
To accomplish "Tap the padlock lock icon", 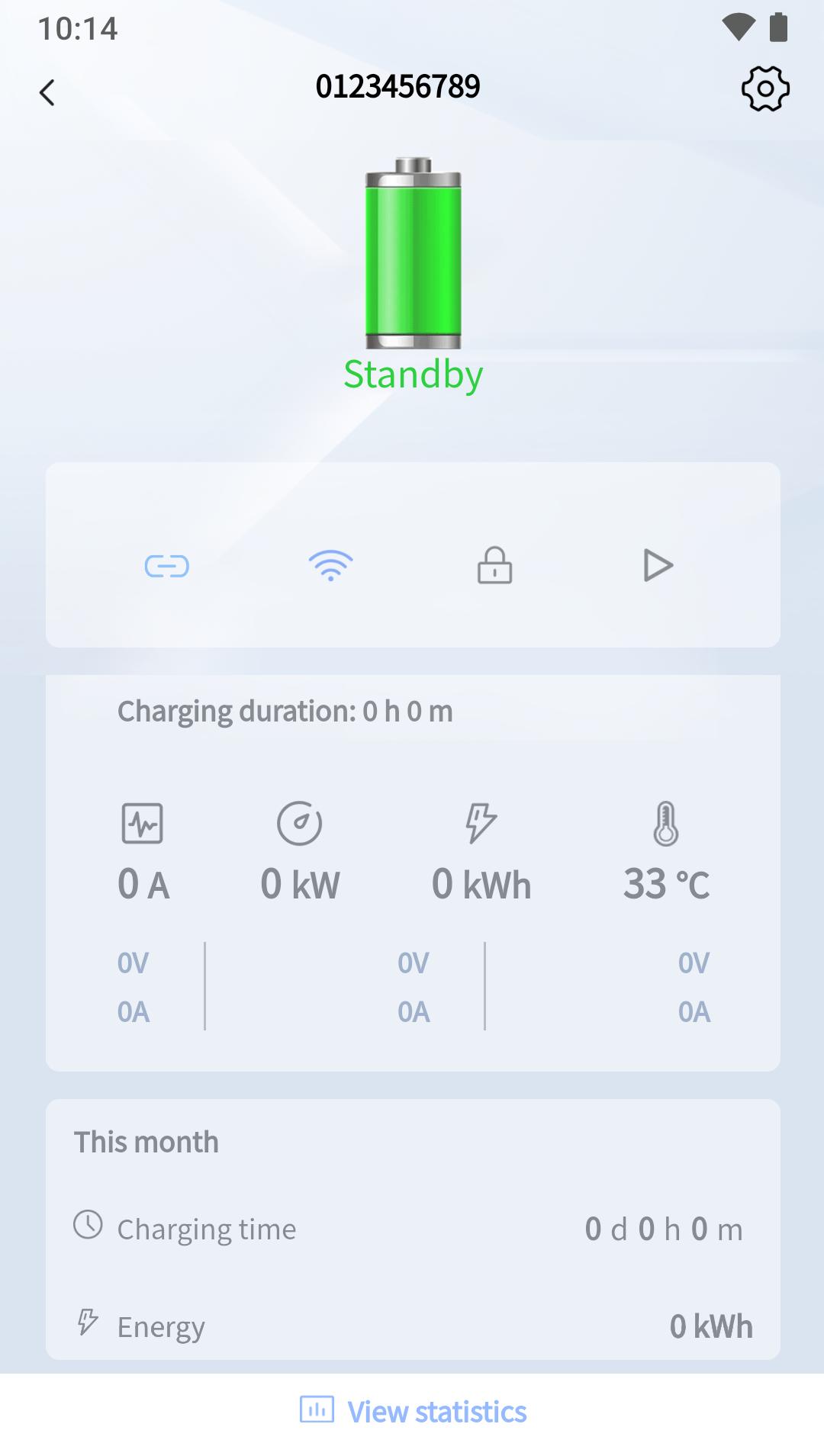I will point(494,566).
